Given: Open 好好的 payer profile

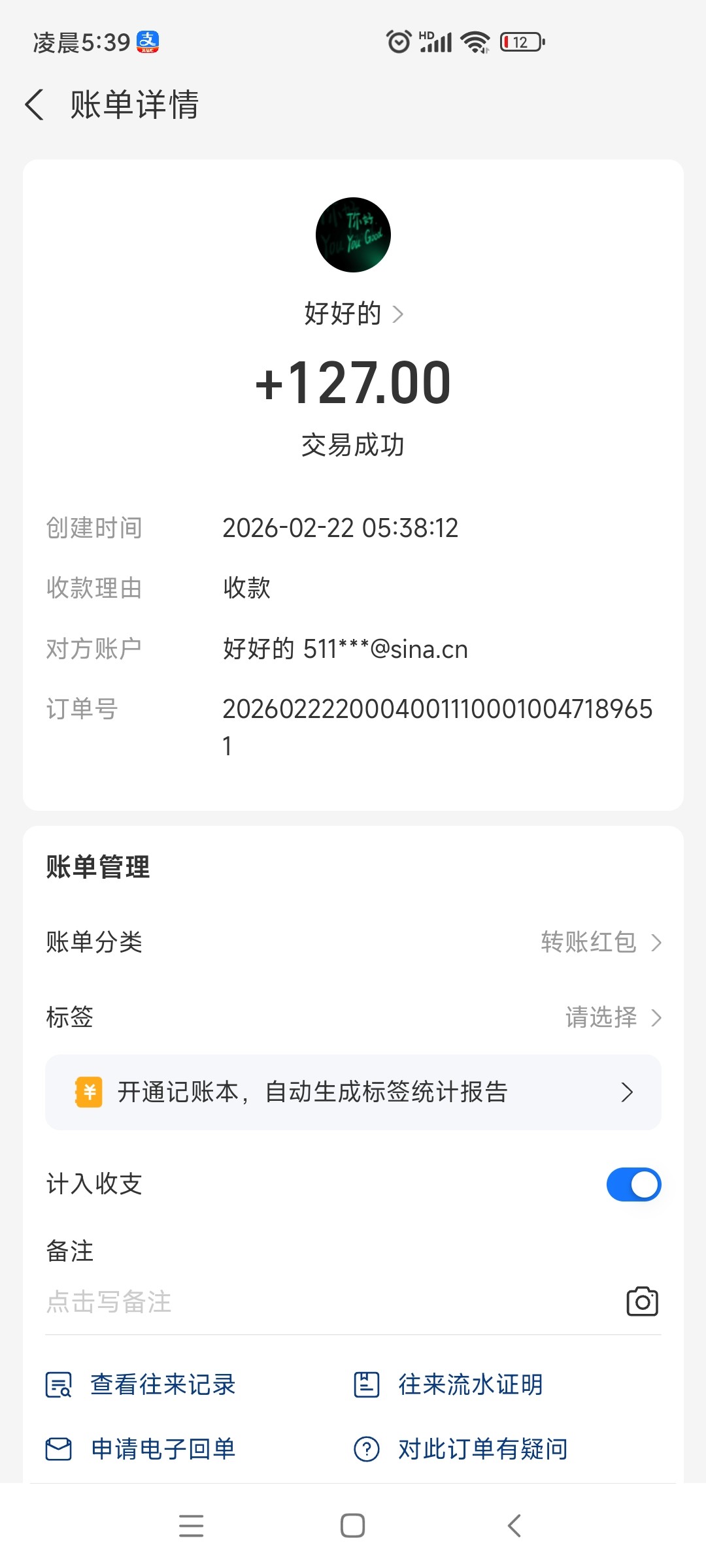Looking at the screenshot, I should tap(353, 314).
